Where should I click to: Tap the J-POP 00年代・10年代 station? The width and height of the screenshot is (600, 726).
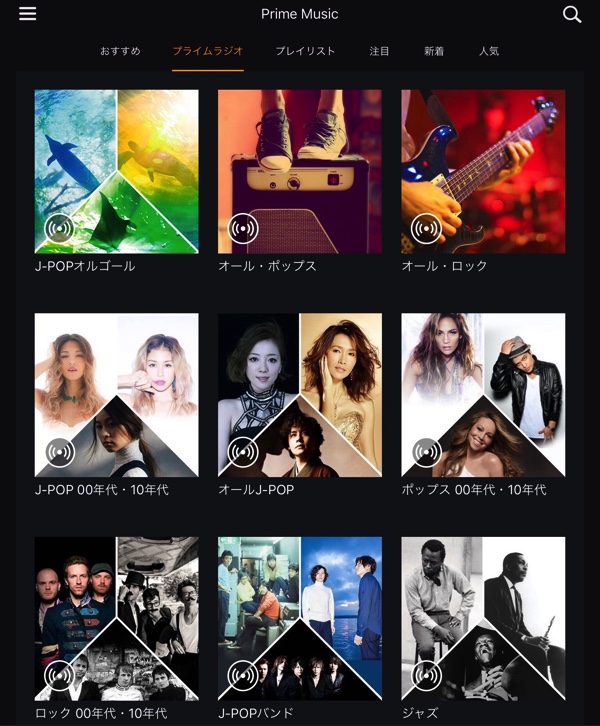[116, 396]
